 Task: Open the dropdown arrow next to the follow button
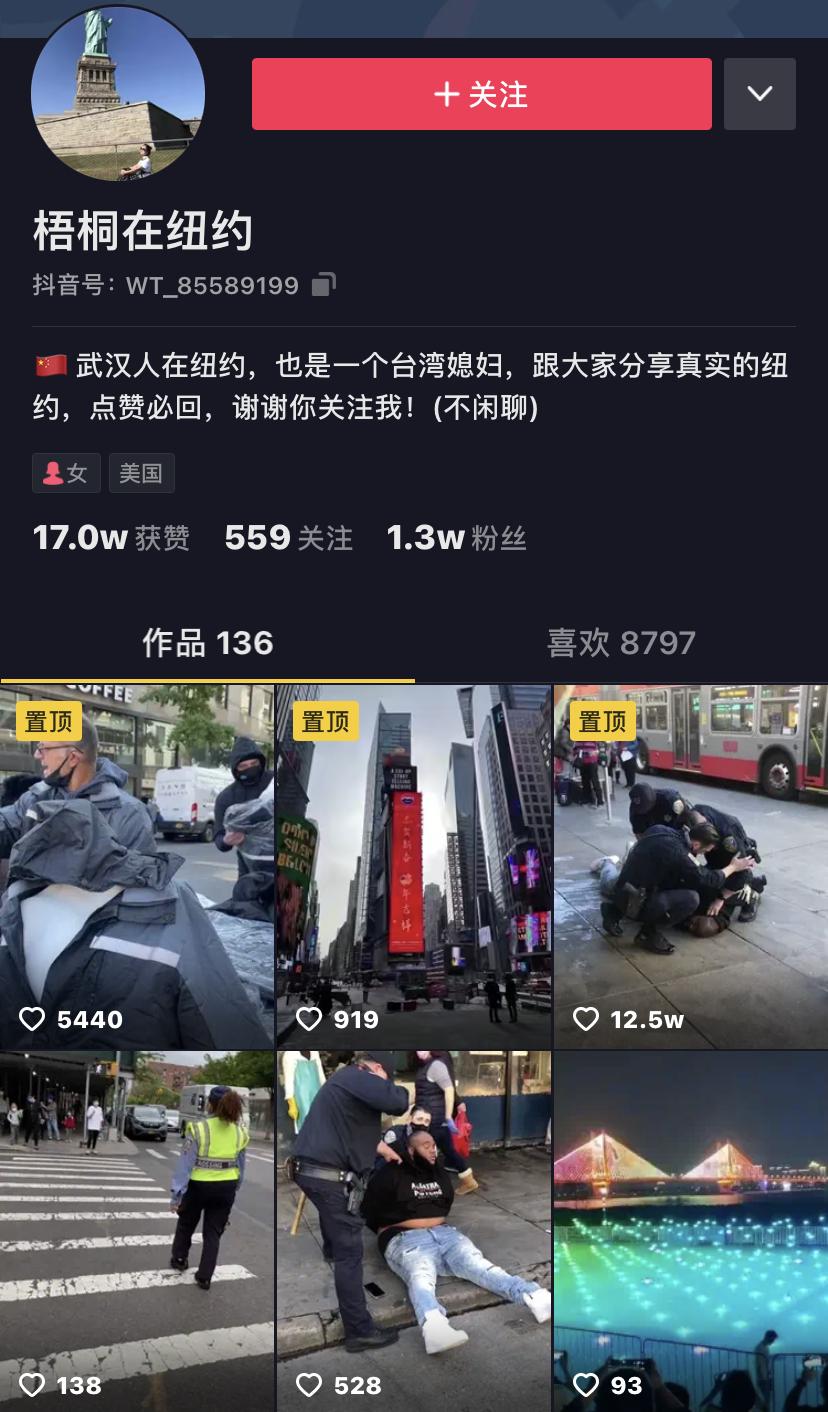click(x=759, y=93)
